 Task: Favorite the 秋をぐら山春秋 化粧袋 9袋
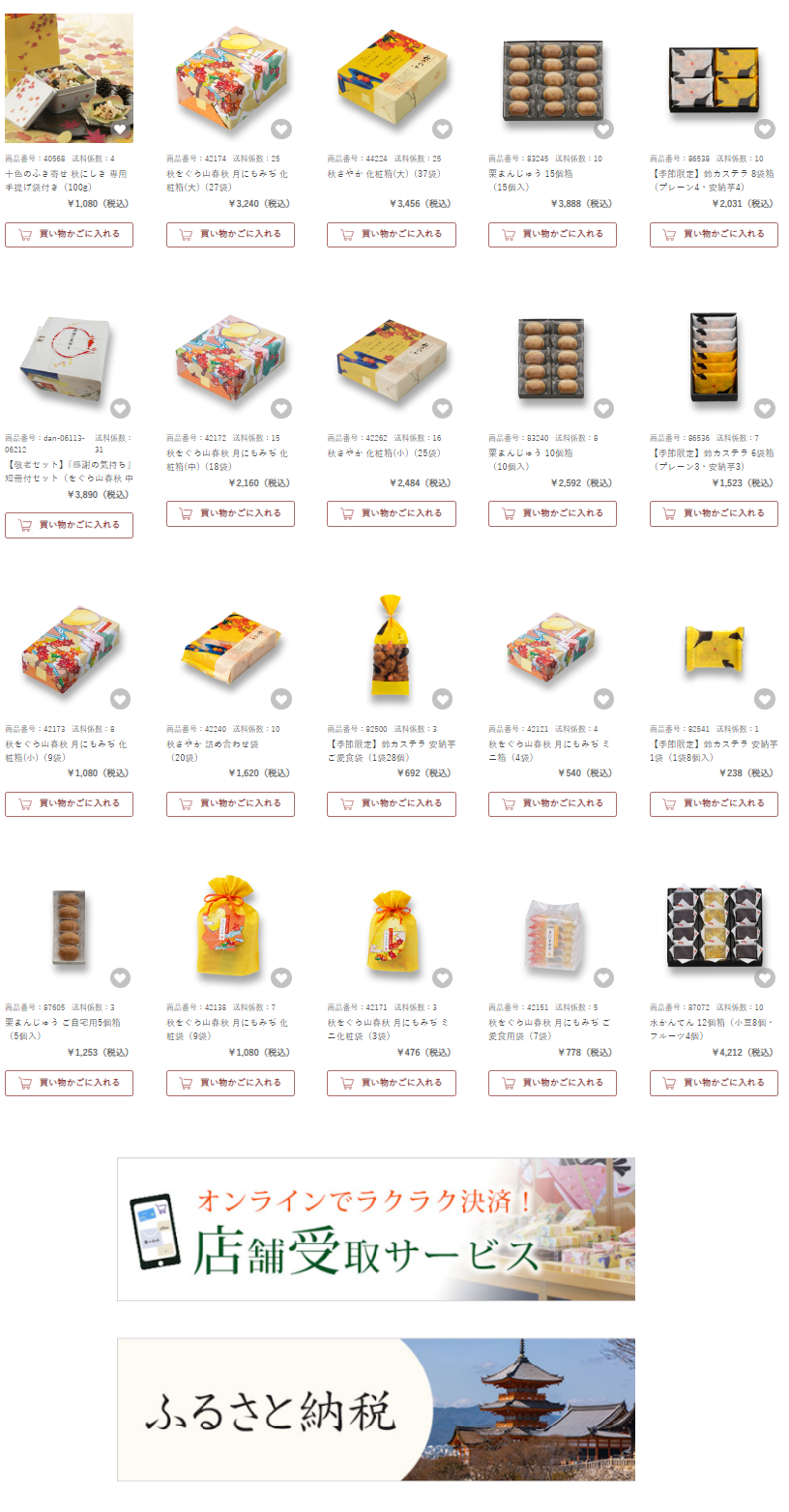pos(281,978)
